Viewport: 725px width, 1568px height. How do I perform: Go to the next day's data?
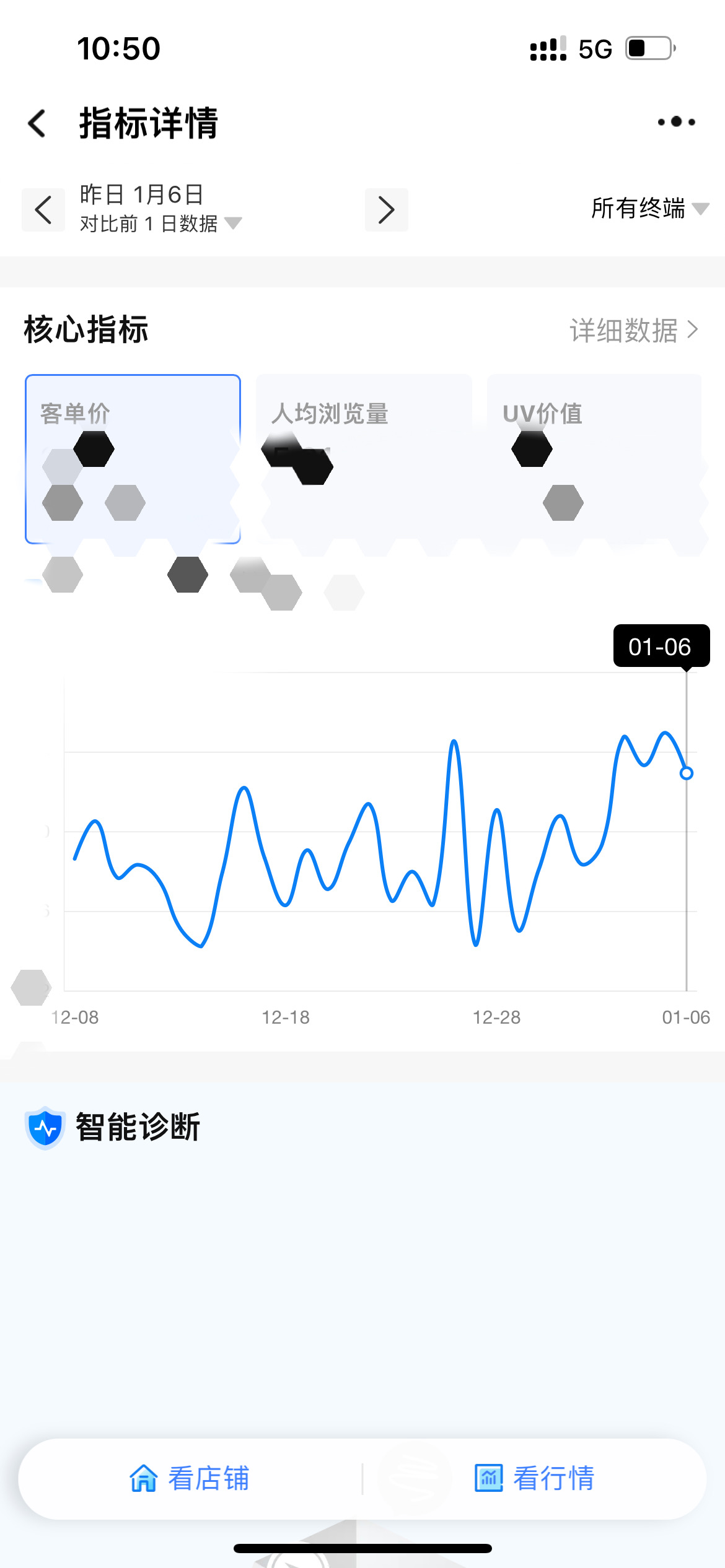click(x=386, y=210)
